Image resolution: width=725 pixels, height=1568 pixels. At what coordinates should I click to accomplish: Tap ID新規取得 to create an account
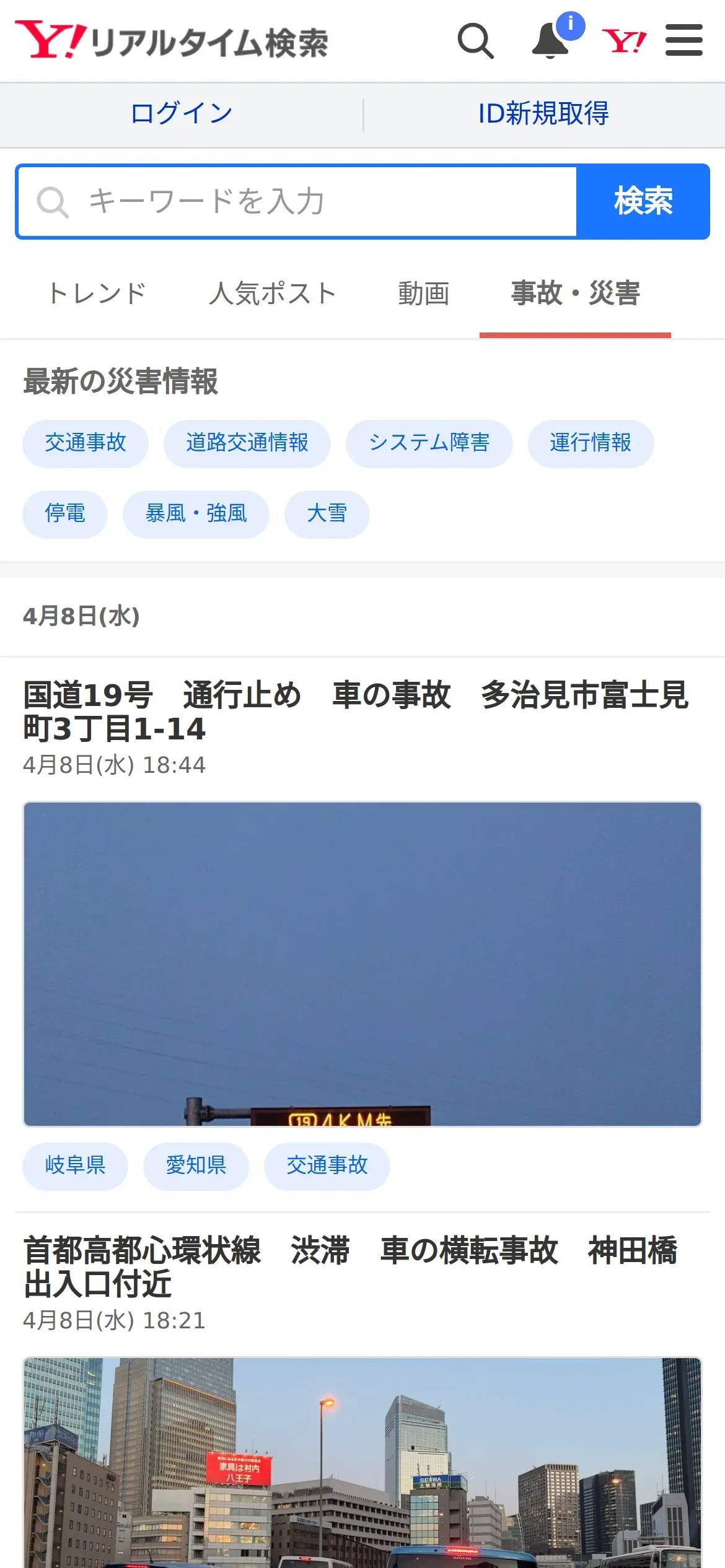543,114
